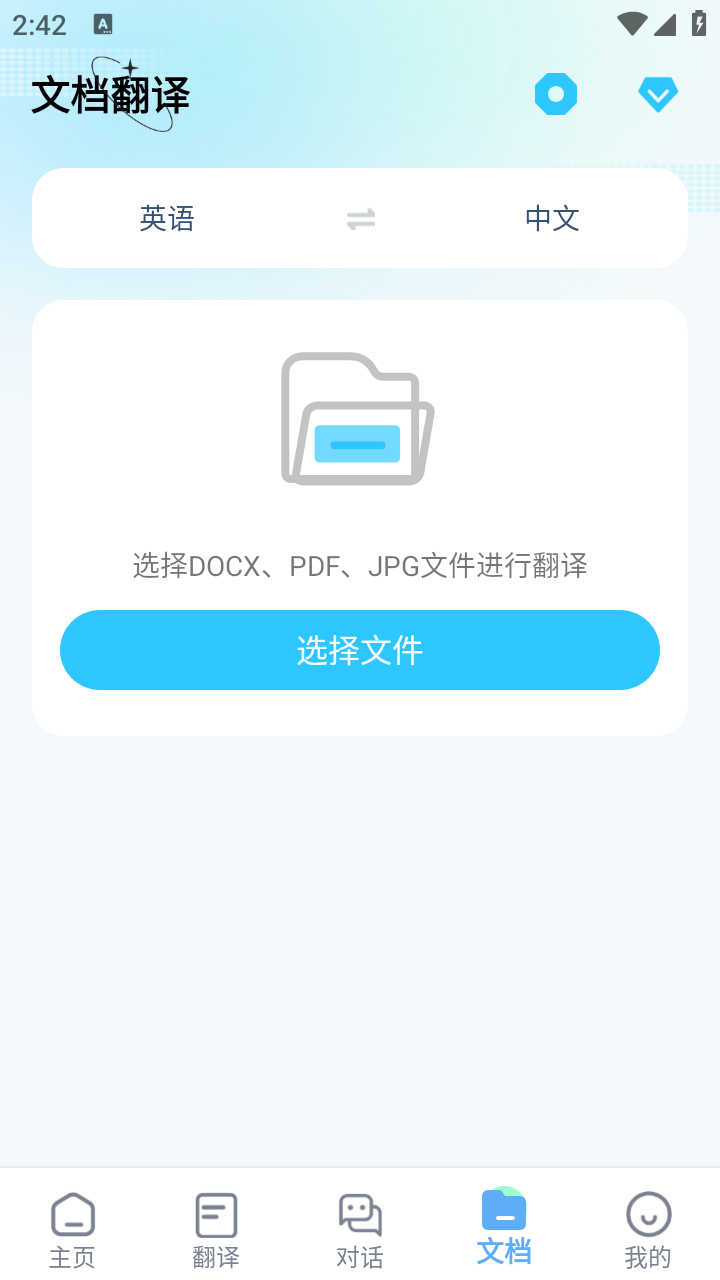This screenshot has width=720, height=1280.
Task: Switch to the 主页 tab
Action: [71, 1228]
